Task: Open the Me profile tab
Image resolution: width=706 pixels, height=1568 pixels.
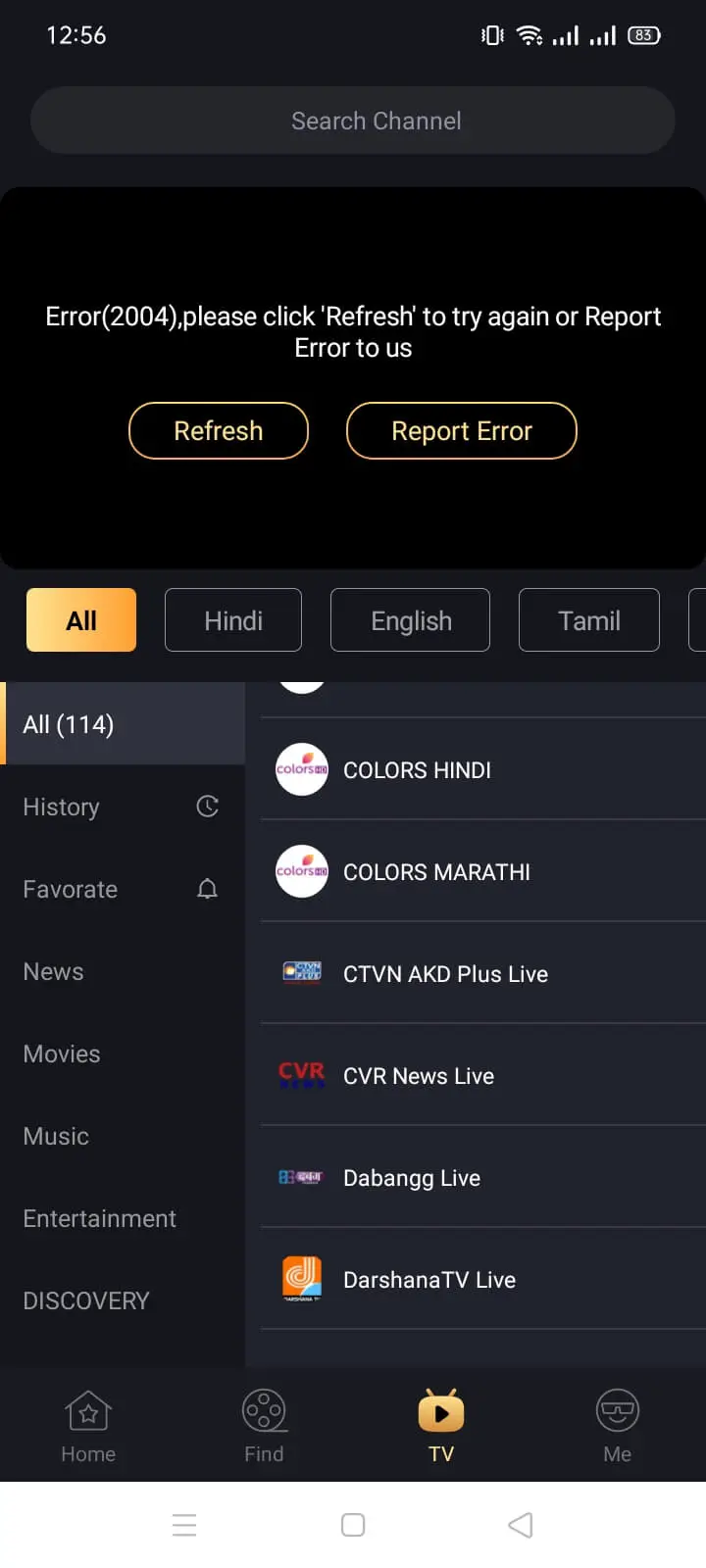Action: tap(617, 1426)
